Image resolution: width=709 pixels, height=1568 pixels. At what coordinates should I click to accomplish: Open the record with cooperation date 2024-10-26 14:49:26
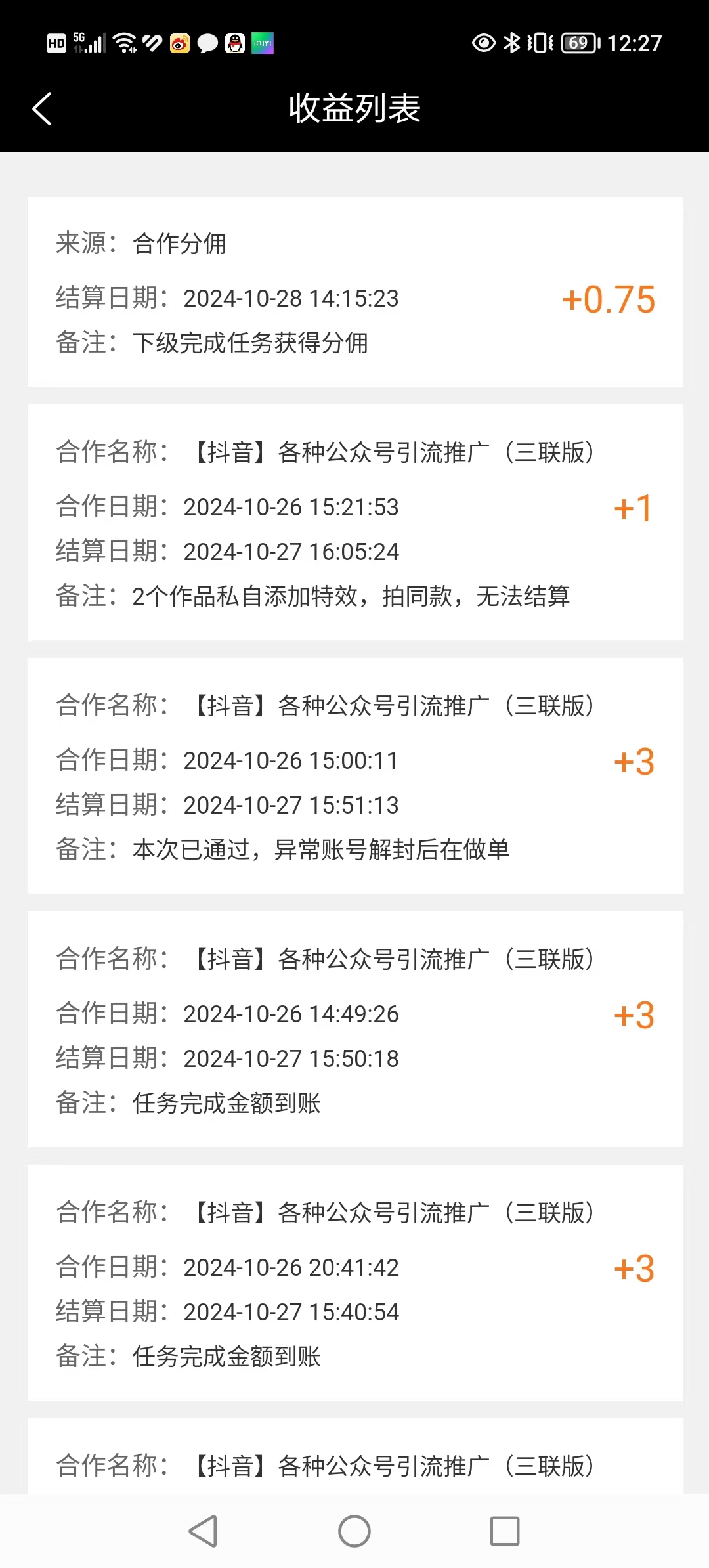[355, 1030]
